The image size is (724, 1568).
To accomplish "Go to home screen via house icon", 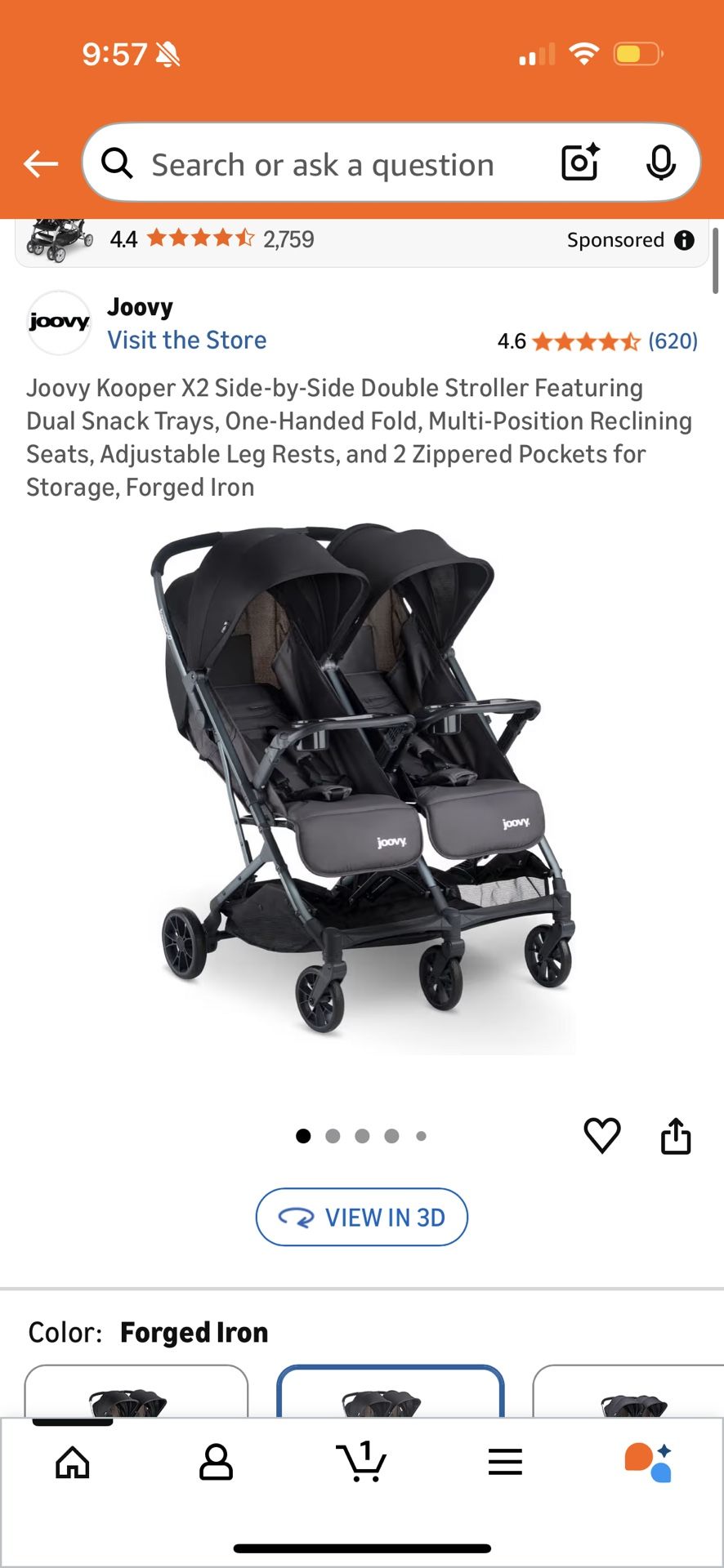I will [72, 1462].
